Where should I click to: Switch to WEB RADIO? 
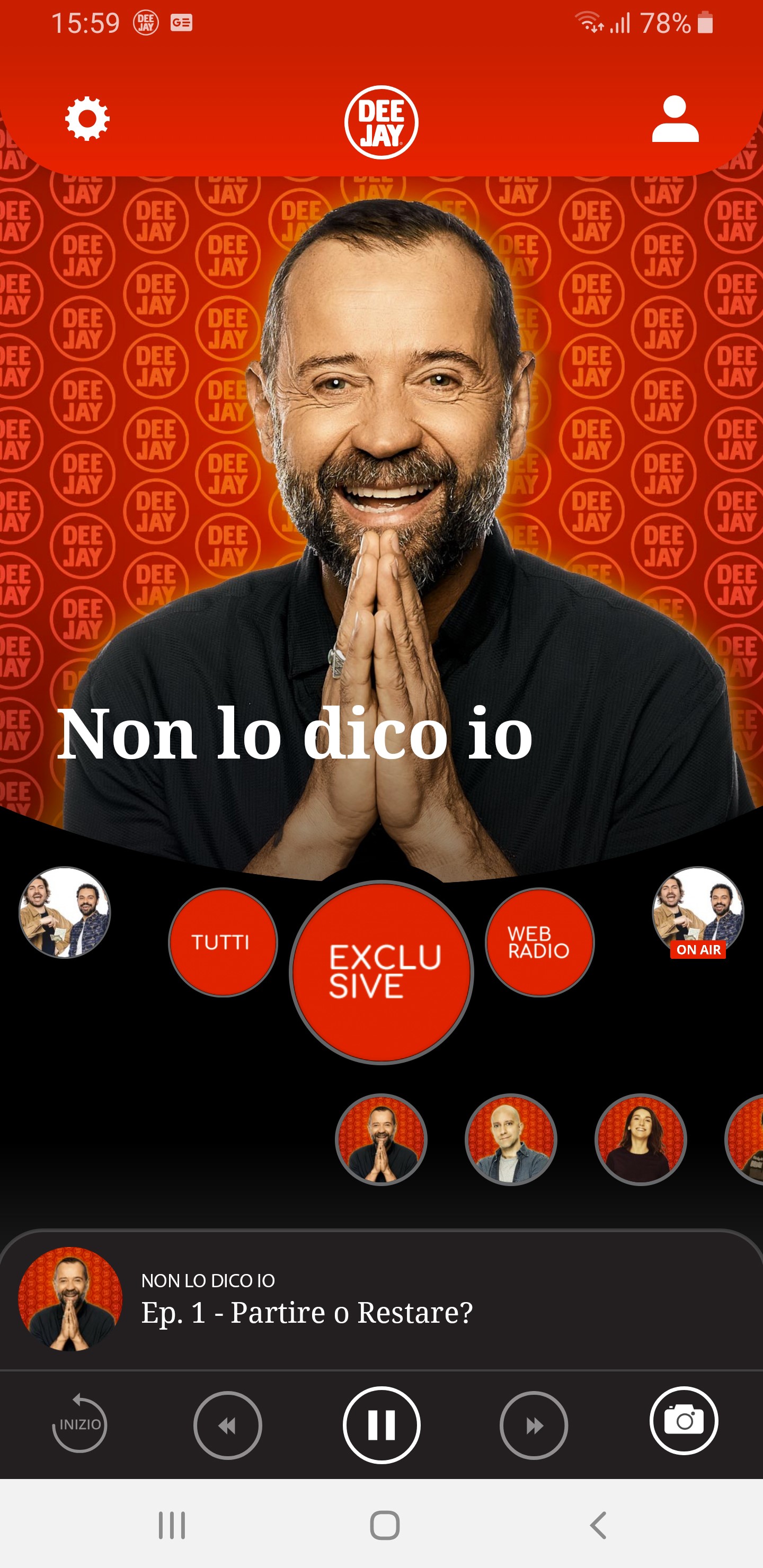click(539, 942)
